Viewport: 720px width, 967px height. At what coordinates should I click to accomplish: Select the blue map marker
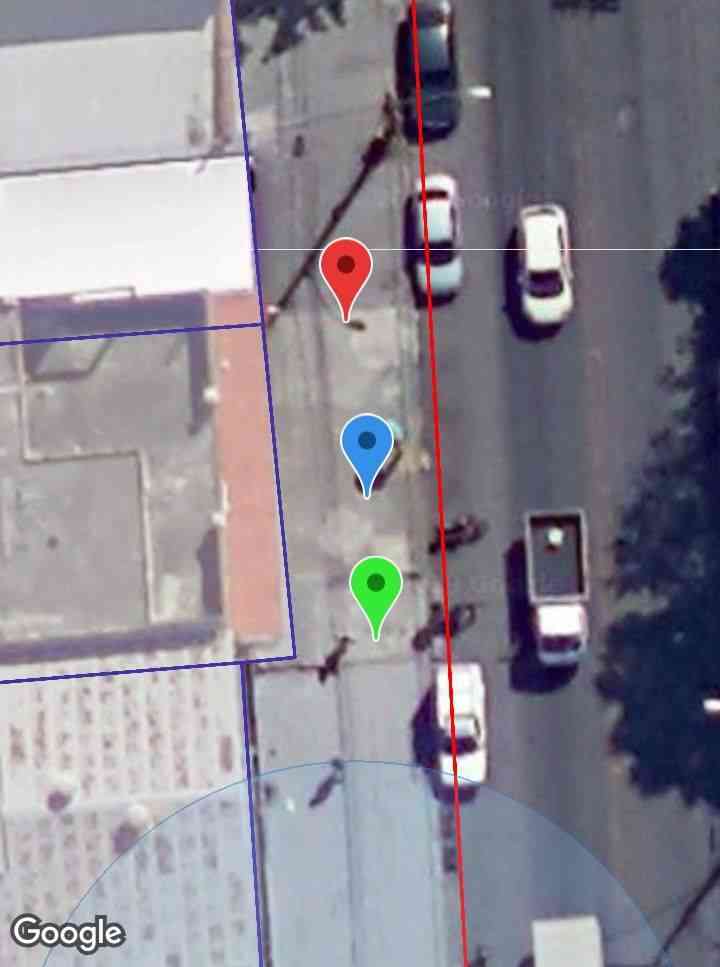click(367, 444)
